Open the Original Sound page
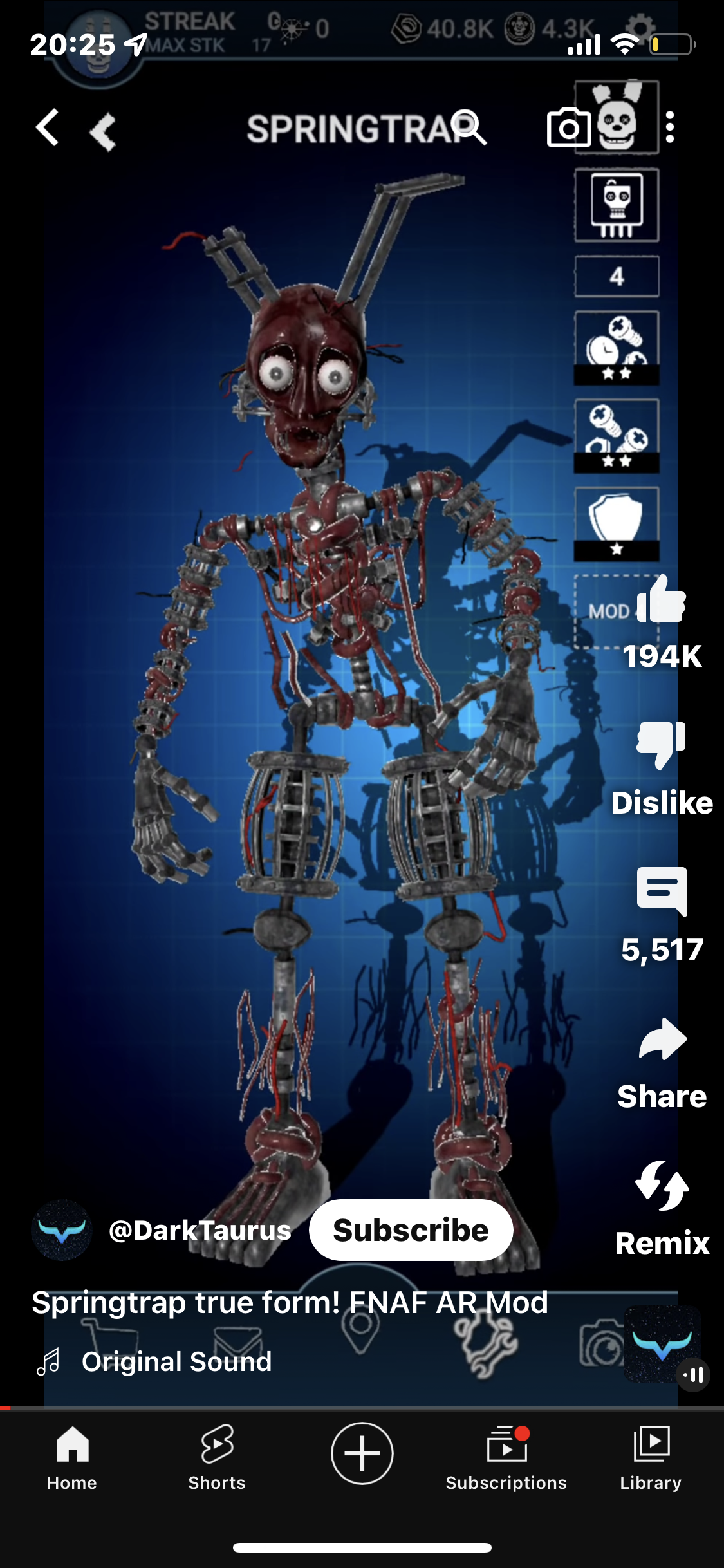 coord(176,1361)
